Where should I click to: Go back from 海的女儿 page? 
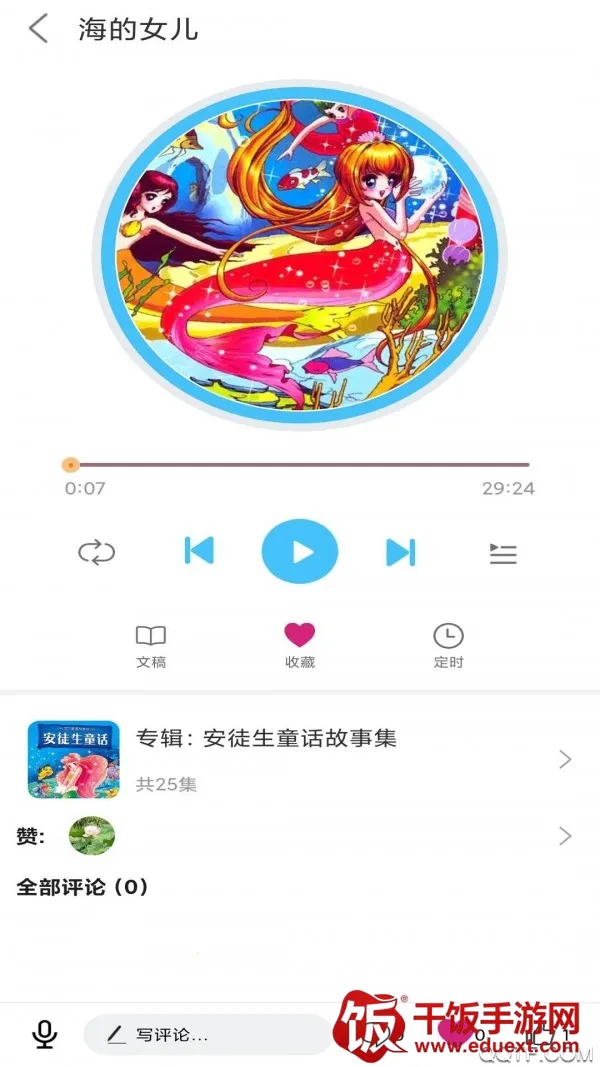(38, 28)
